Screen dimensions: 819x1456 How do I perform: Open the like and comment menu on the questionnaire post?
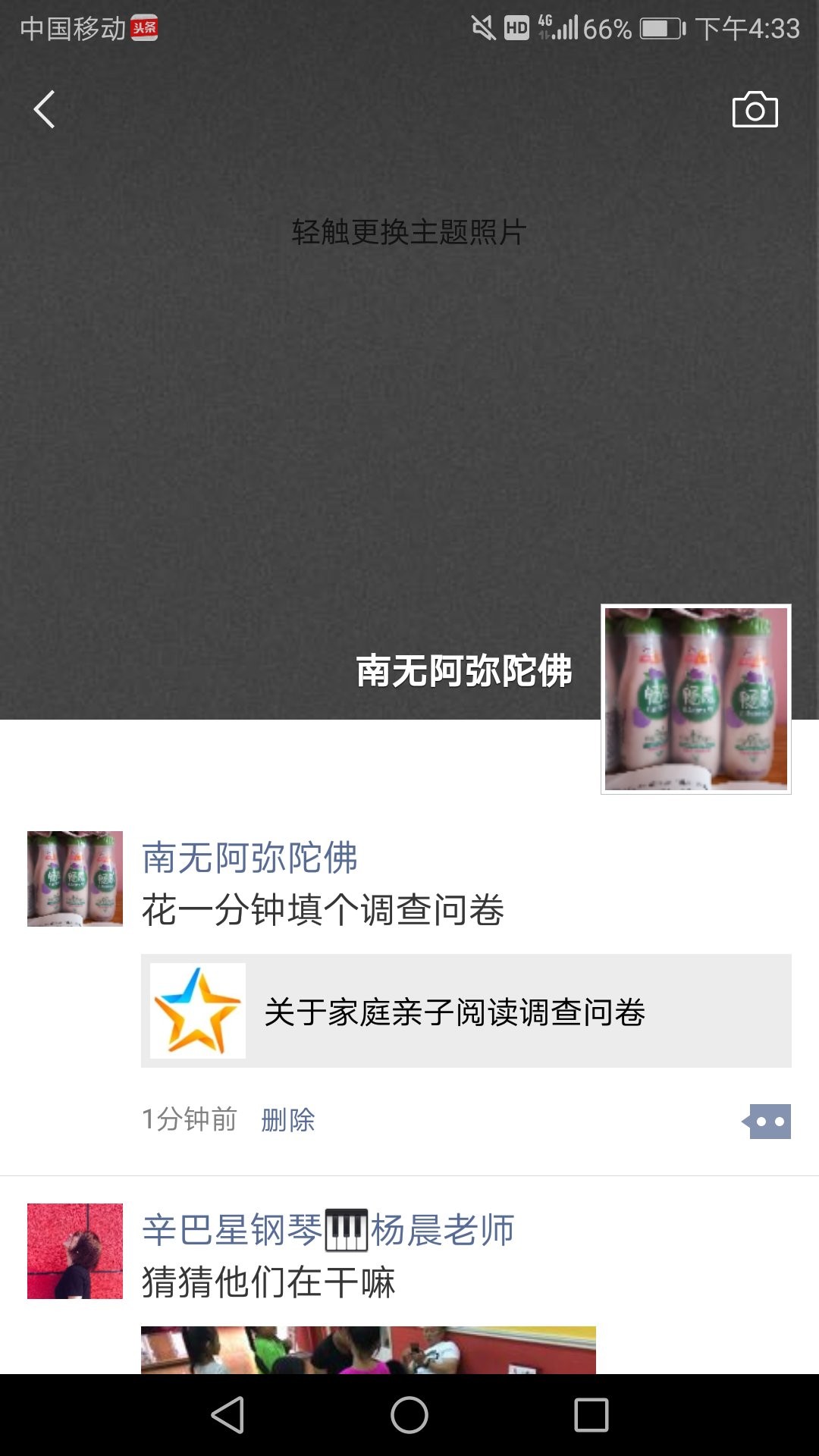(x=767, y=1121)
